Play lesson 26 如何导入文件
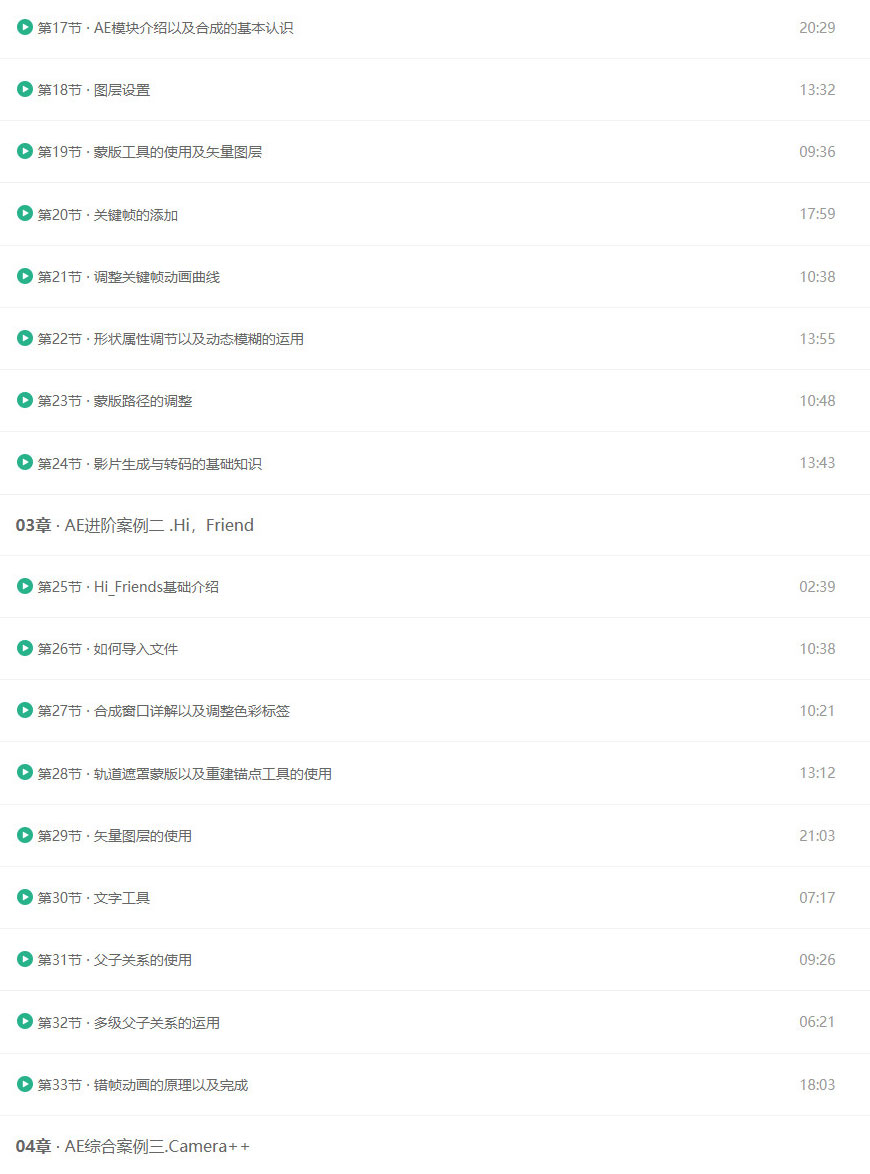 pyautogui.click(x=108, y=649)
